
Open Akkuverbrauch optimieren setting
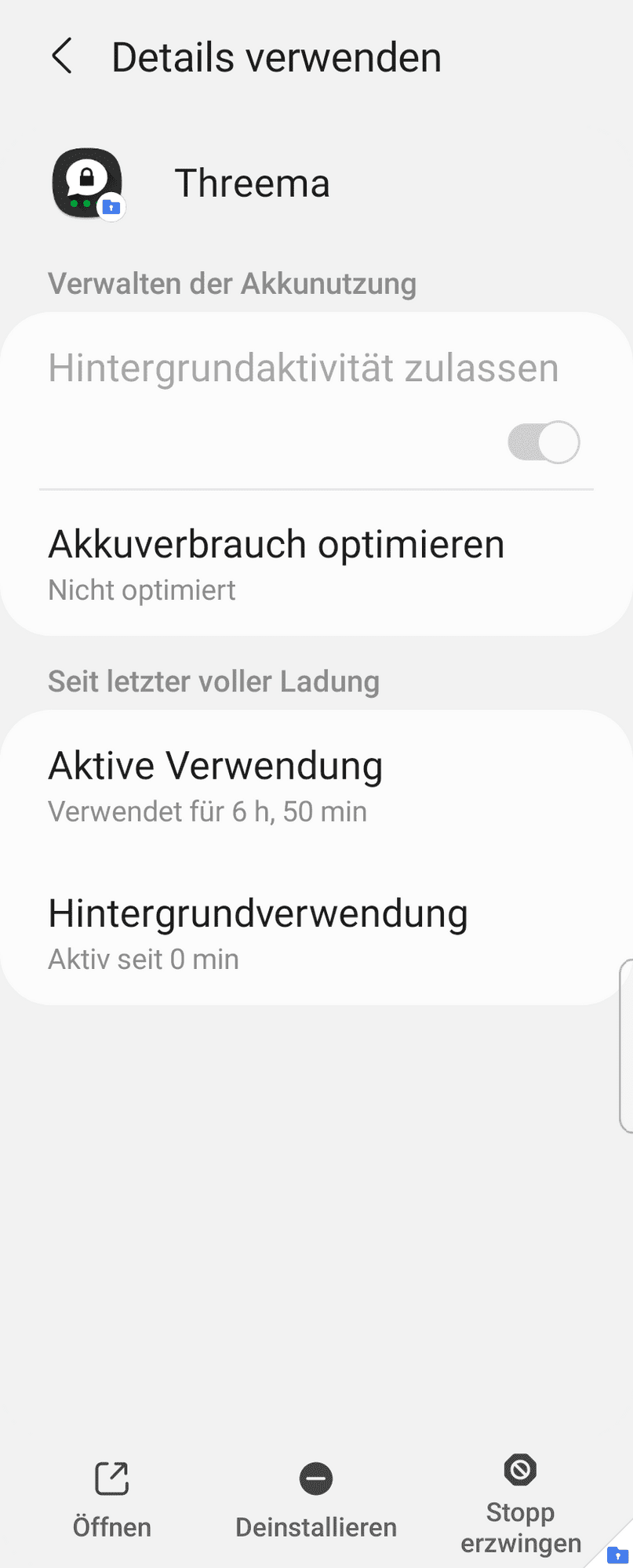(x=276, y=563)
